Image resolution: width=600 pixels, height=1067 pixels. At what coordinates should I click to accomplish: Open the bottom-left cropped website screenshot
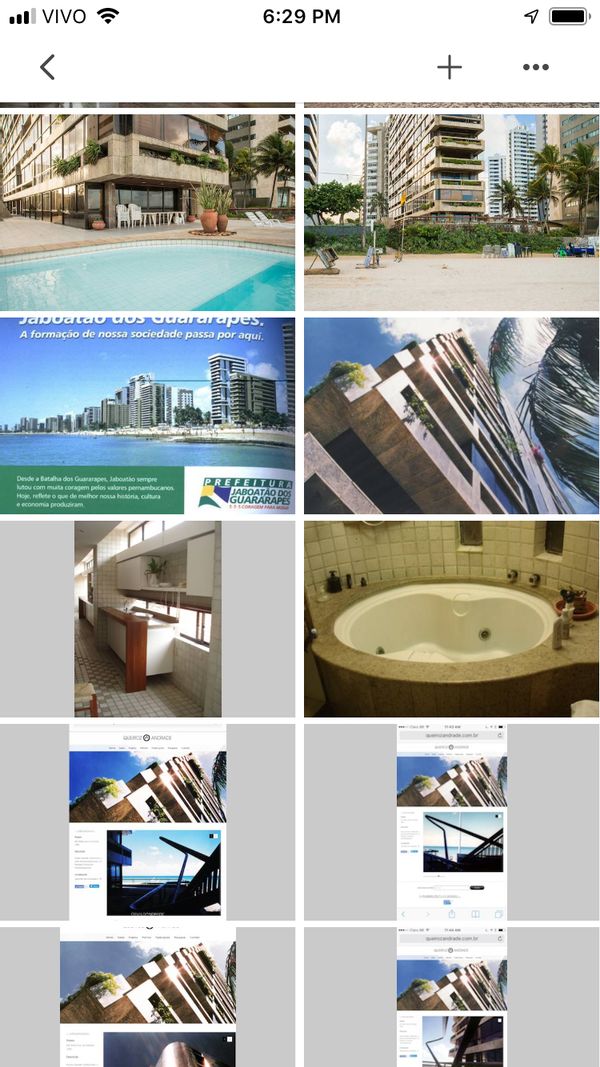[148, 996]
